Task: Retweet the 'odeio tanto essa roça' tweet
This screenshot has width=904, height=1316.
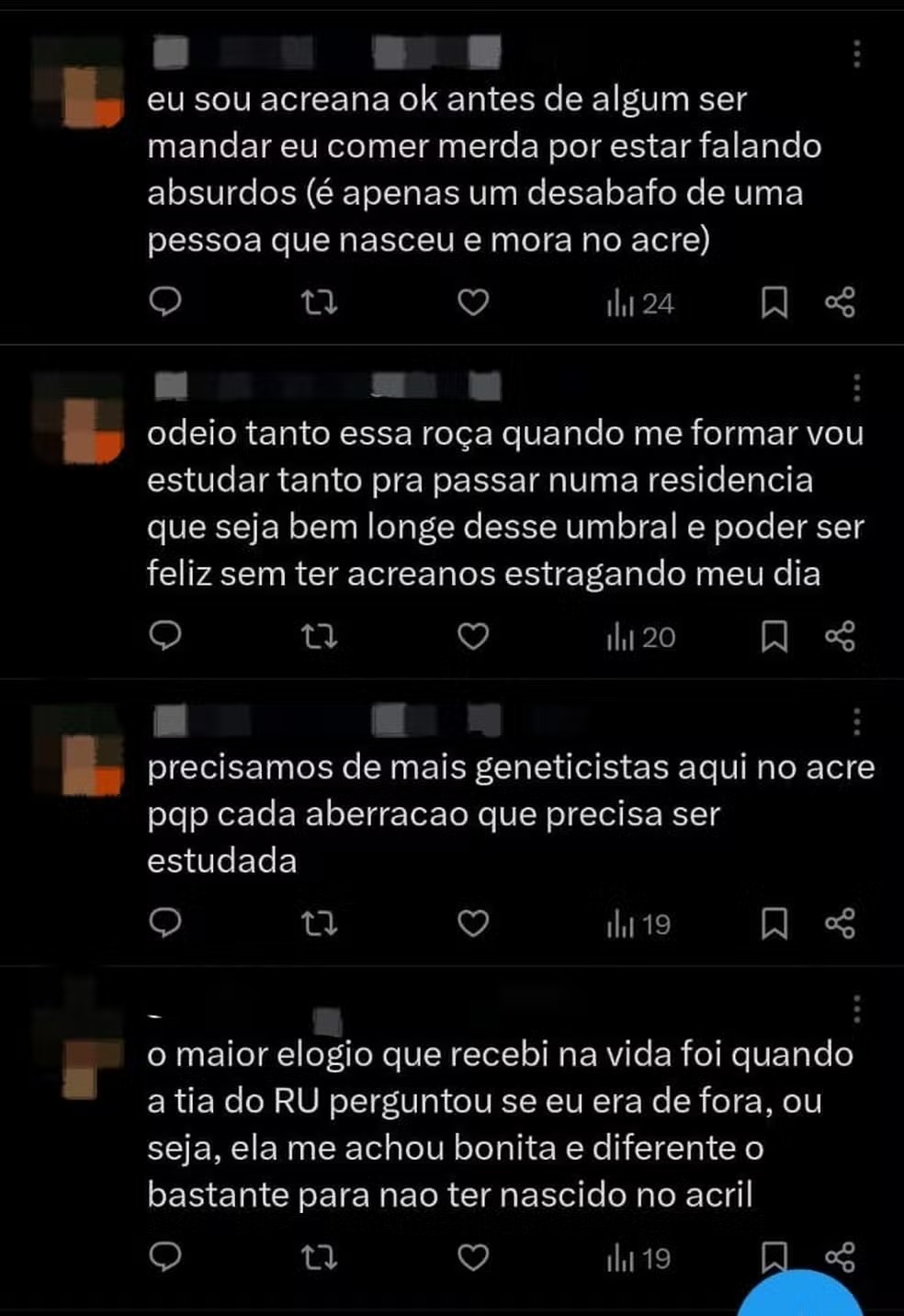Action: [x=320, y=635]
